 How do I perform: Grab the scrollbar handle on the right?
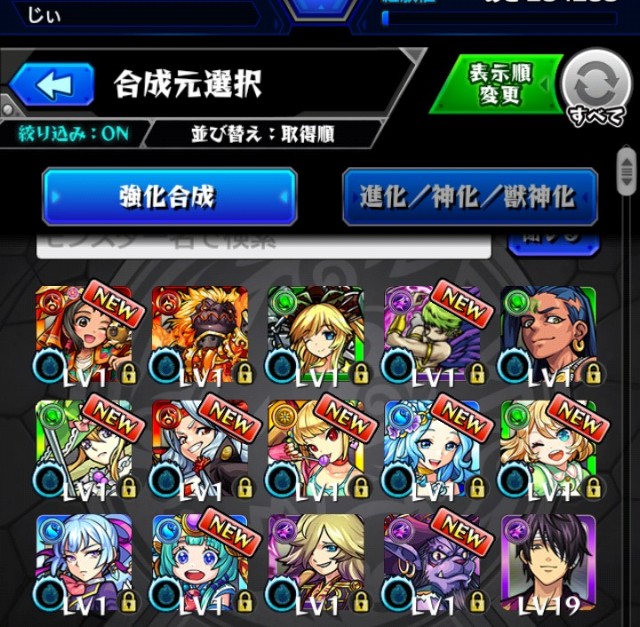(627, 171)
